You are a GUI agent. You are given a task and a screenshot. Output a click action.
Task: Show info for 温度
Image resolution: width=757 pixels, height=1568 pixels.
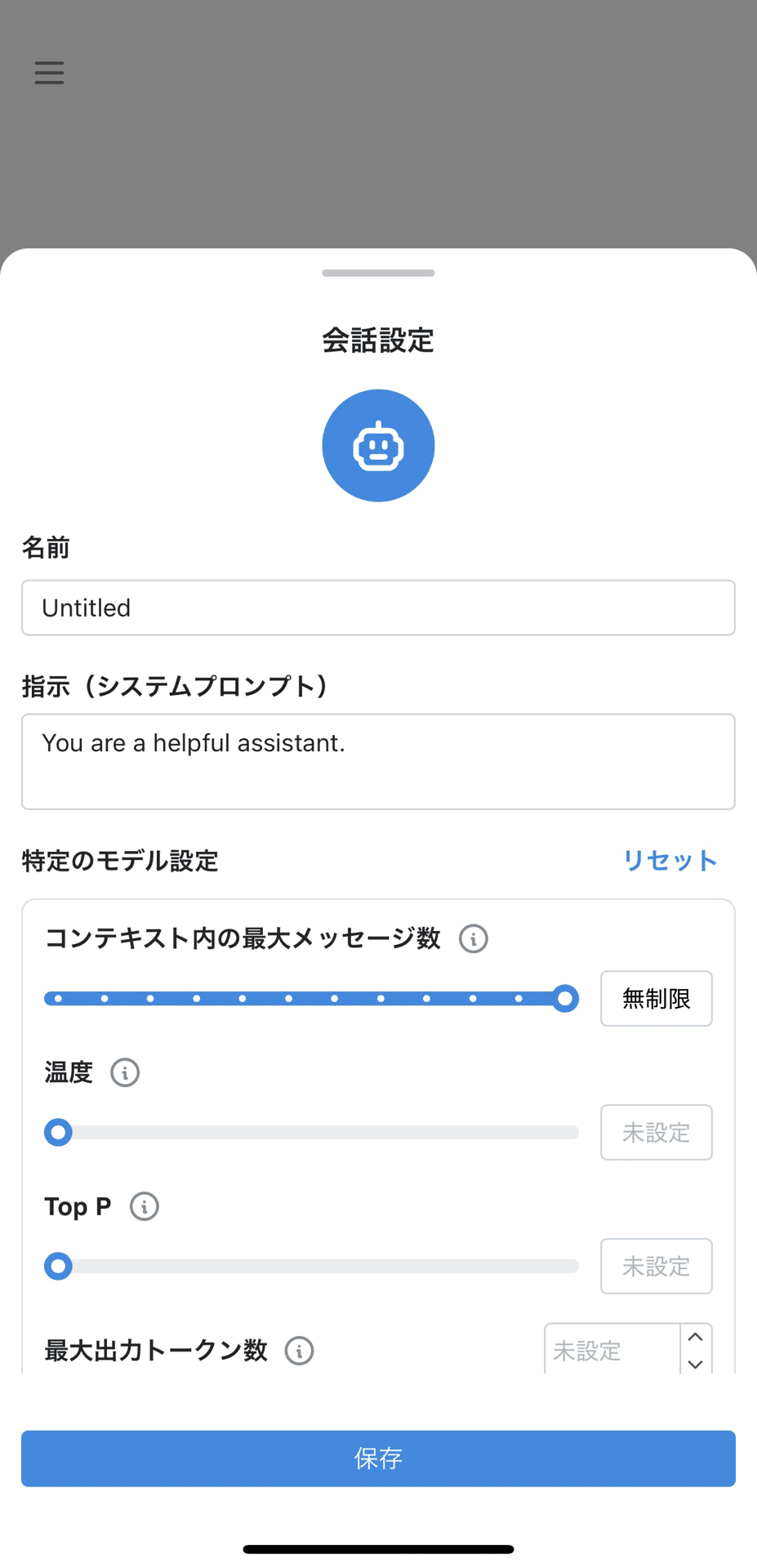pyautogui.click(x=125, y=1072)
